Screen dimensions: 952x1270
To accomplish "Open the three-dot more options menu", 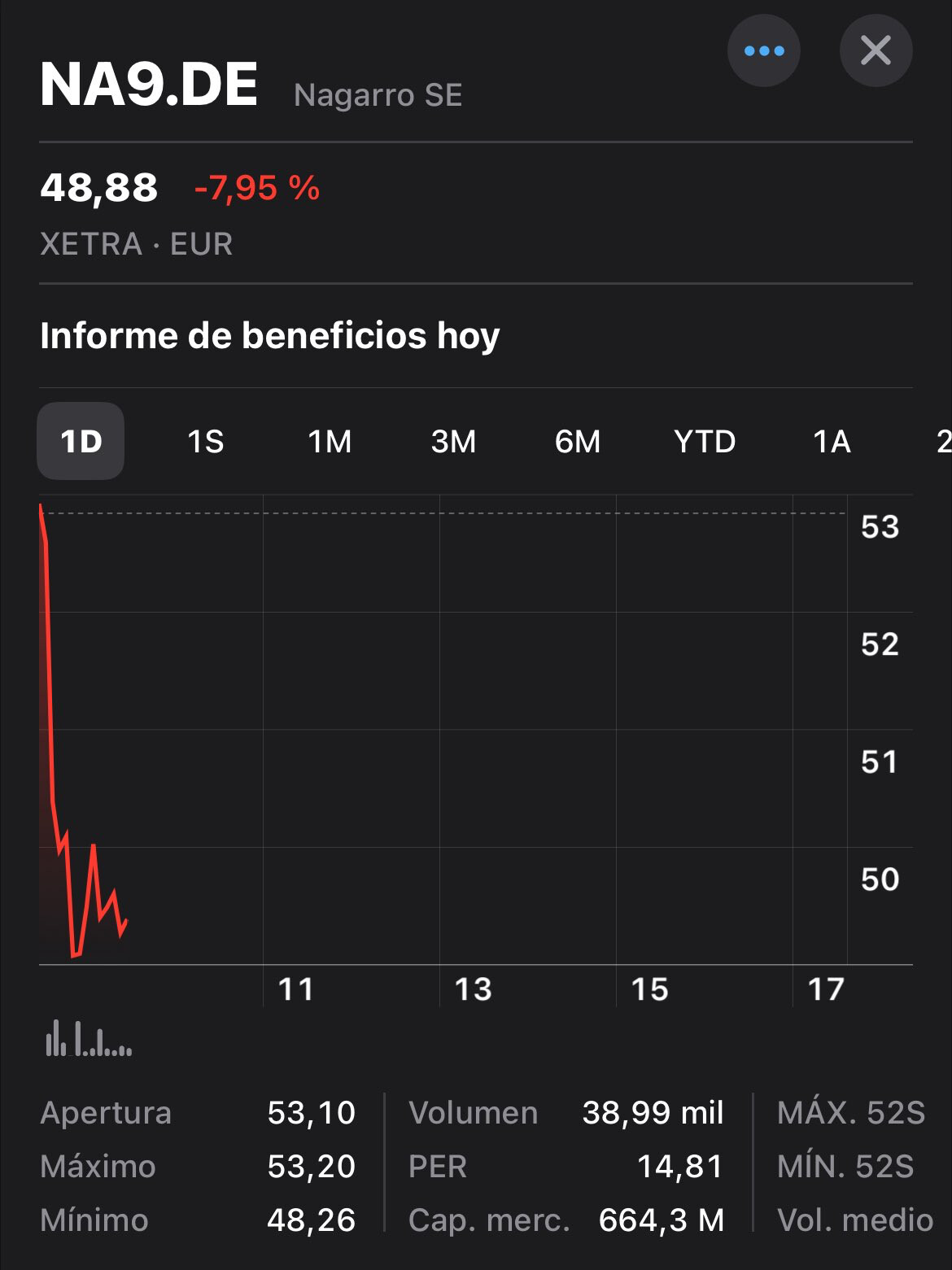I will coord(763,51).
